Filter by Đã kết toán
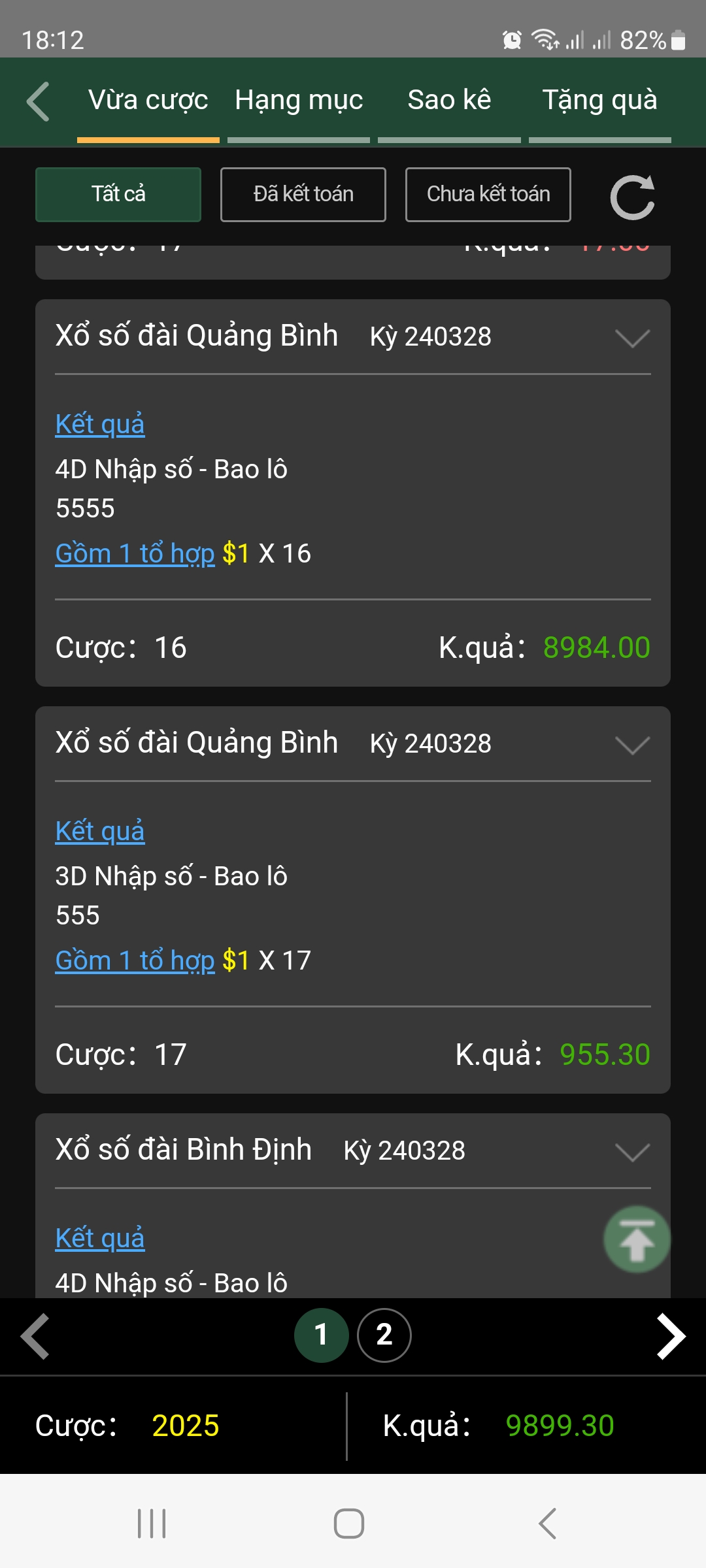This screenshot has width=706, height=1568. (x=303, y=195)
